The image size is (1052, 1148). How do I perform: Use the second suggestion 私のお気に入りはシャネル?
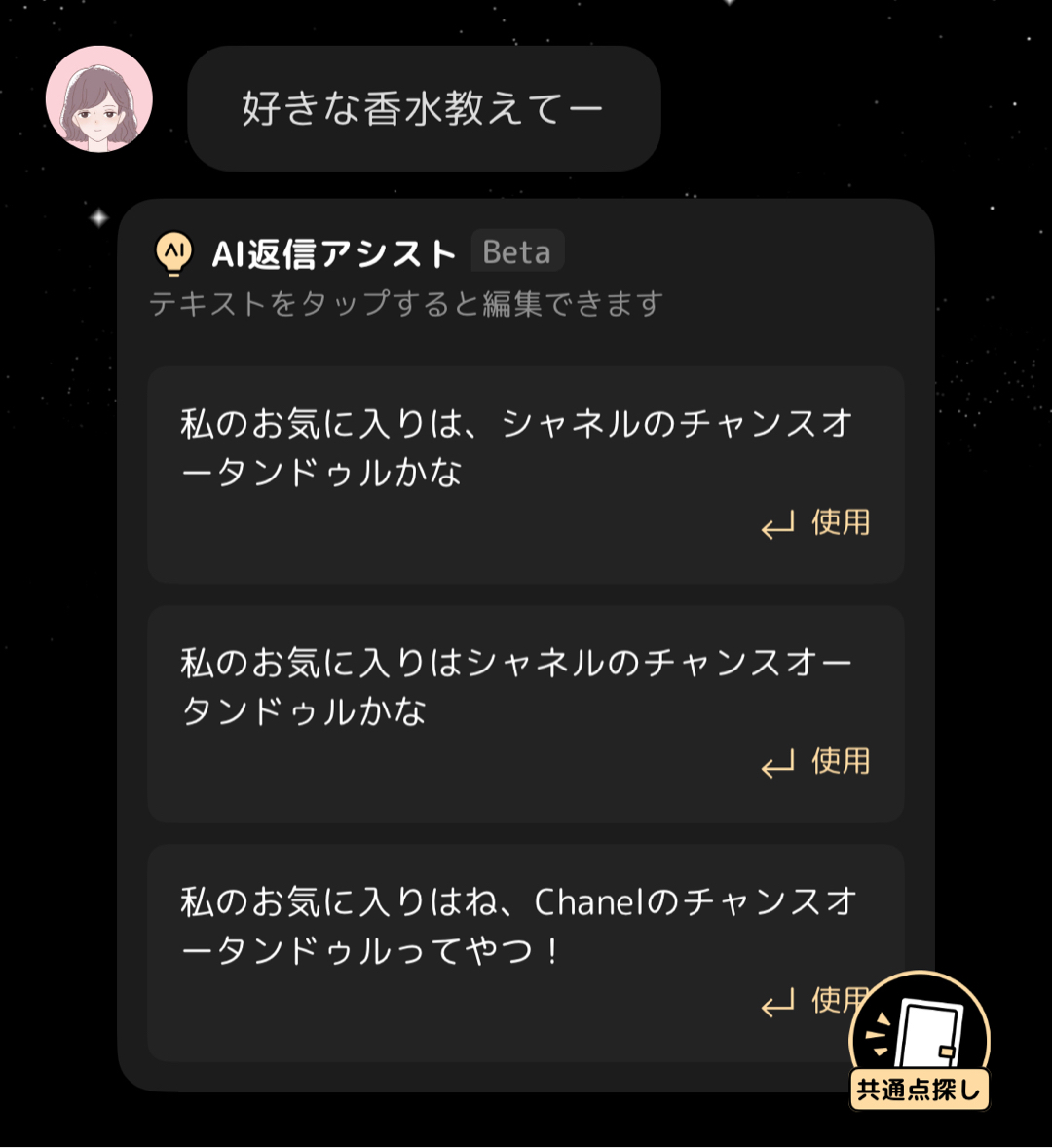click(x=816, y=763)
